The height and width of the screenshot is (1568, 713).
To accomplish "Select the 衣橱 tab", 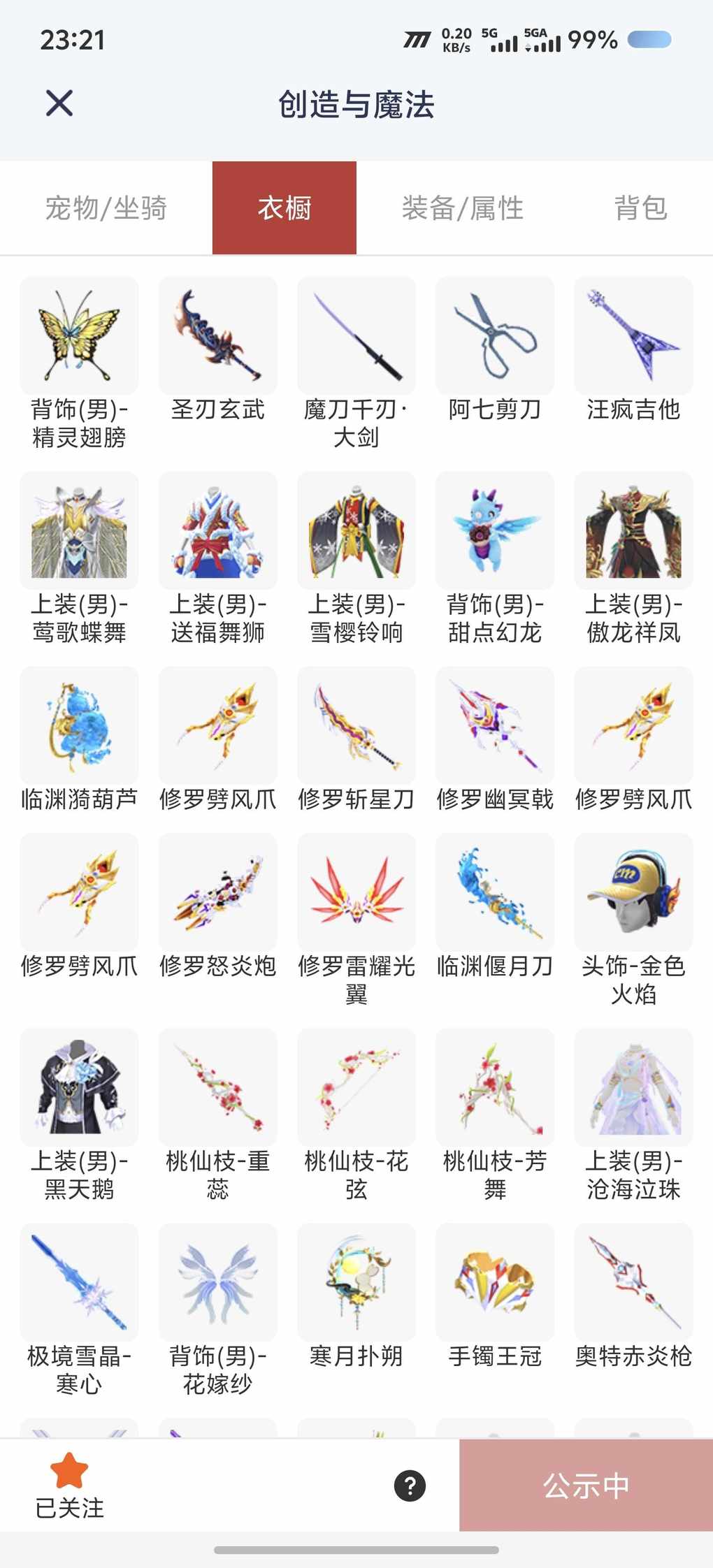I will [x=285, y=208].
